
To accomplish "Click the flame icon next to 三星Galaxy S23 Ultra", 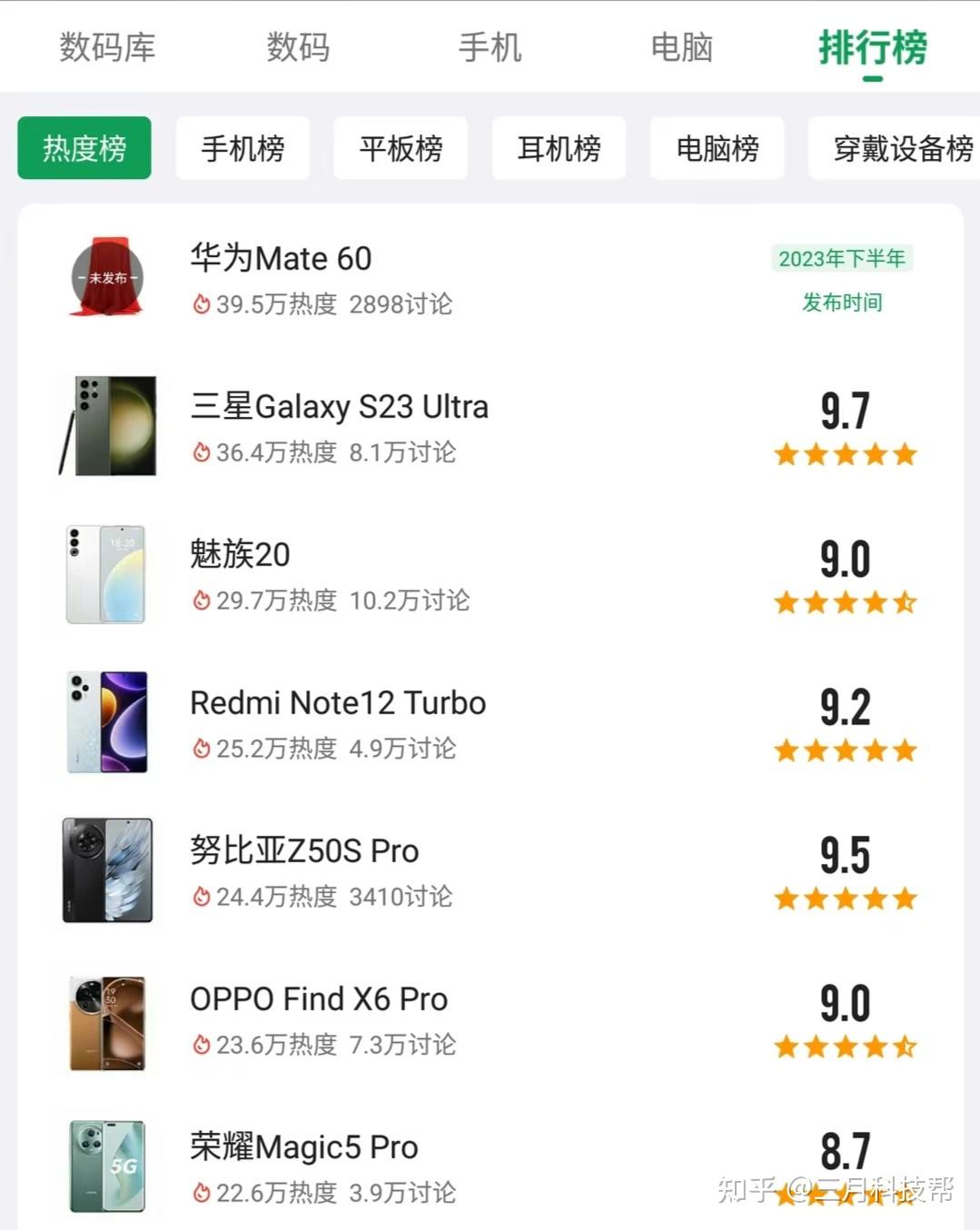I will click(203, 452).
